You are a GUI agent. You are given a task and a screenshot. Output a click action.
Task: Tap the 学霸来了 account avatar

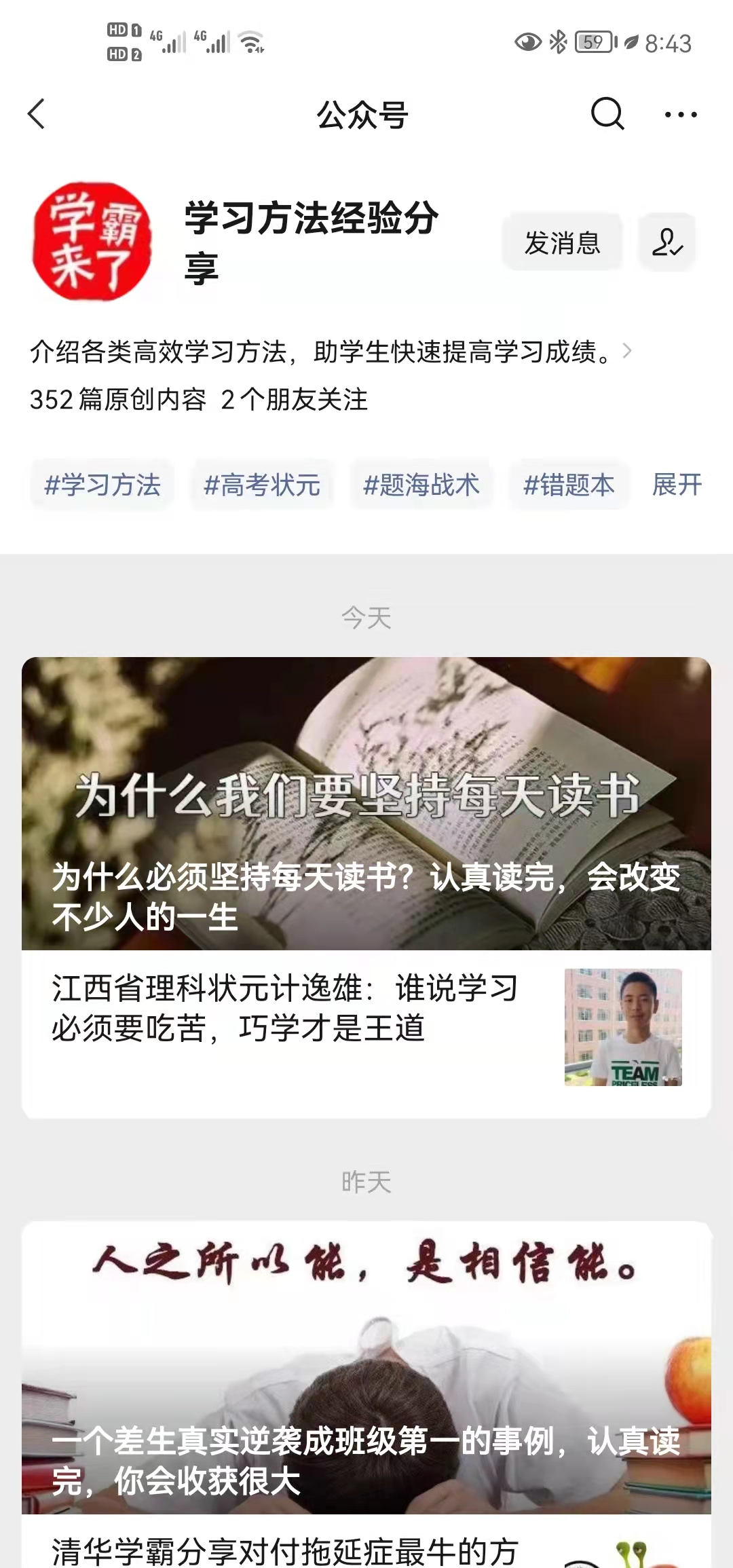click(92, 242)
